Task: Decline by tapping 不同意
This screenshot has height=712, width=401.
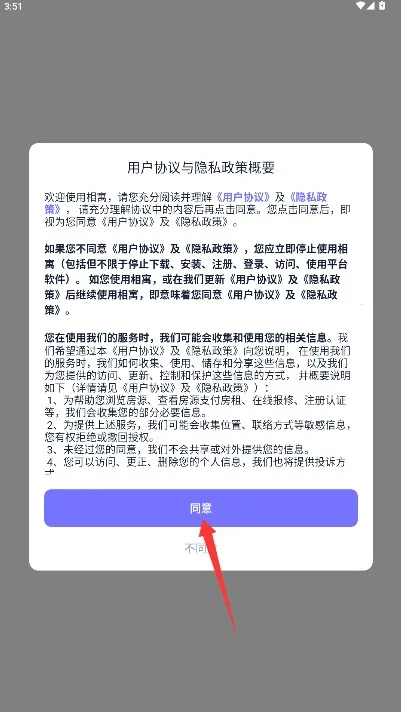Action: [x=201, y=549]
